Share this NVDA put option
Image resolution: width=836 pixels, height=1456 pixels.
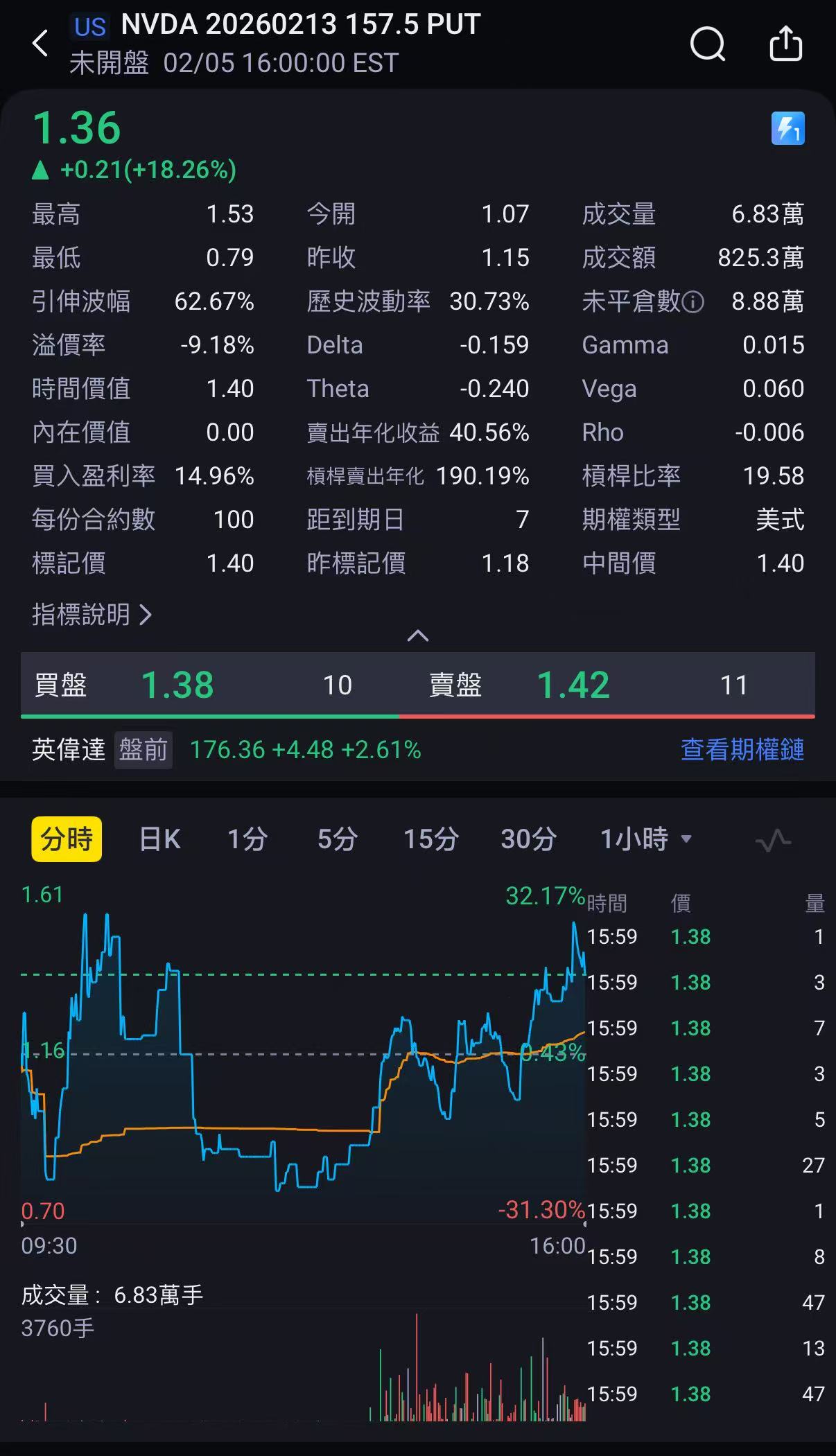click(x=786, y=44)
